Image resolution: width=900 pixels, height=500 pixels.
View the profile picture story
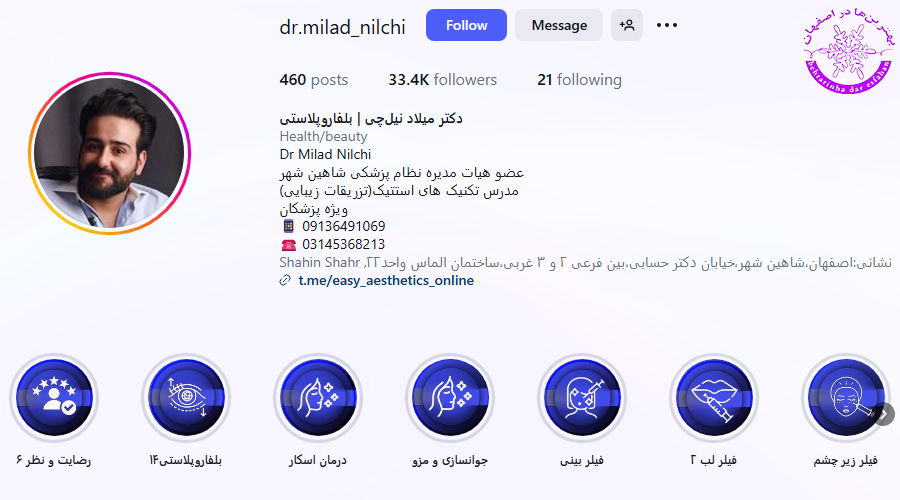(111, 155)
